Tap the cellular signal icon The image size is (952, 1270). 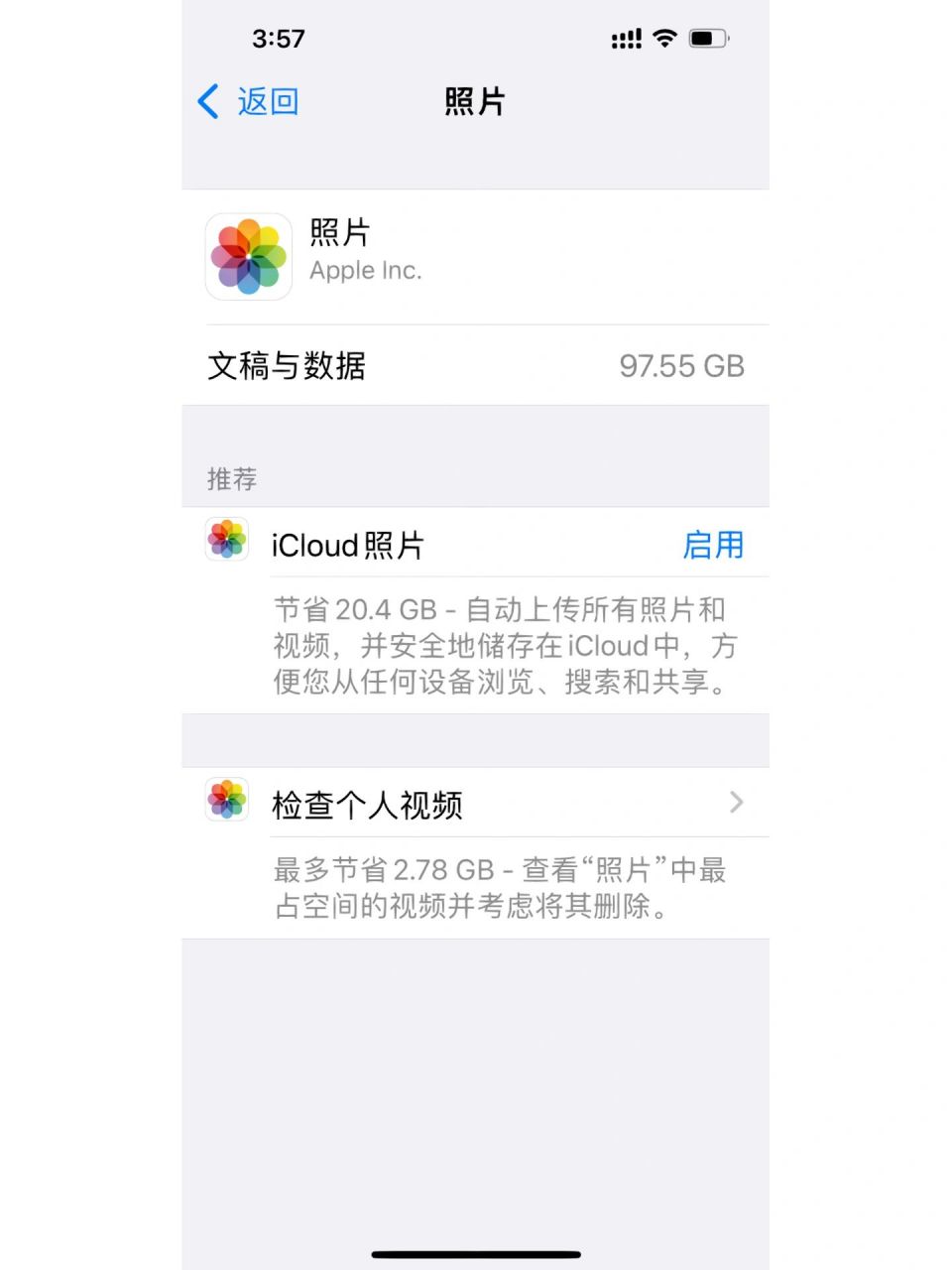click(x=627, y=38)
